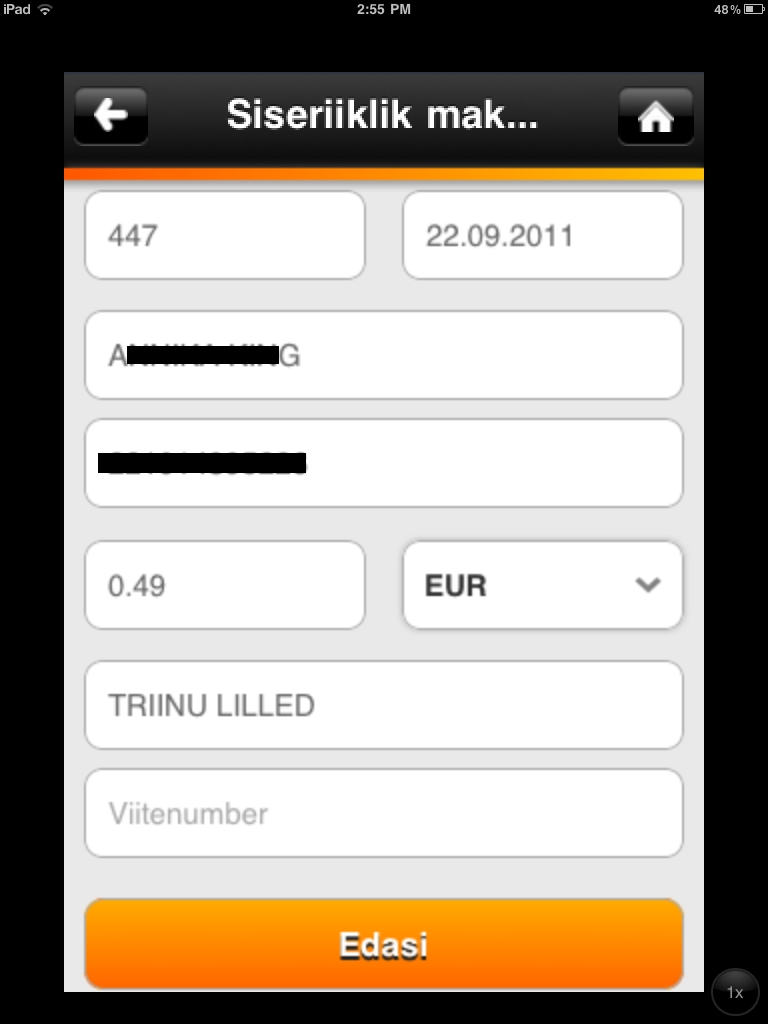This screenshot has width=768, height=1024.
Task: Click the 48% battery percentage text
Action: coord(726,11)
